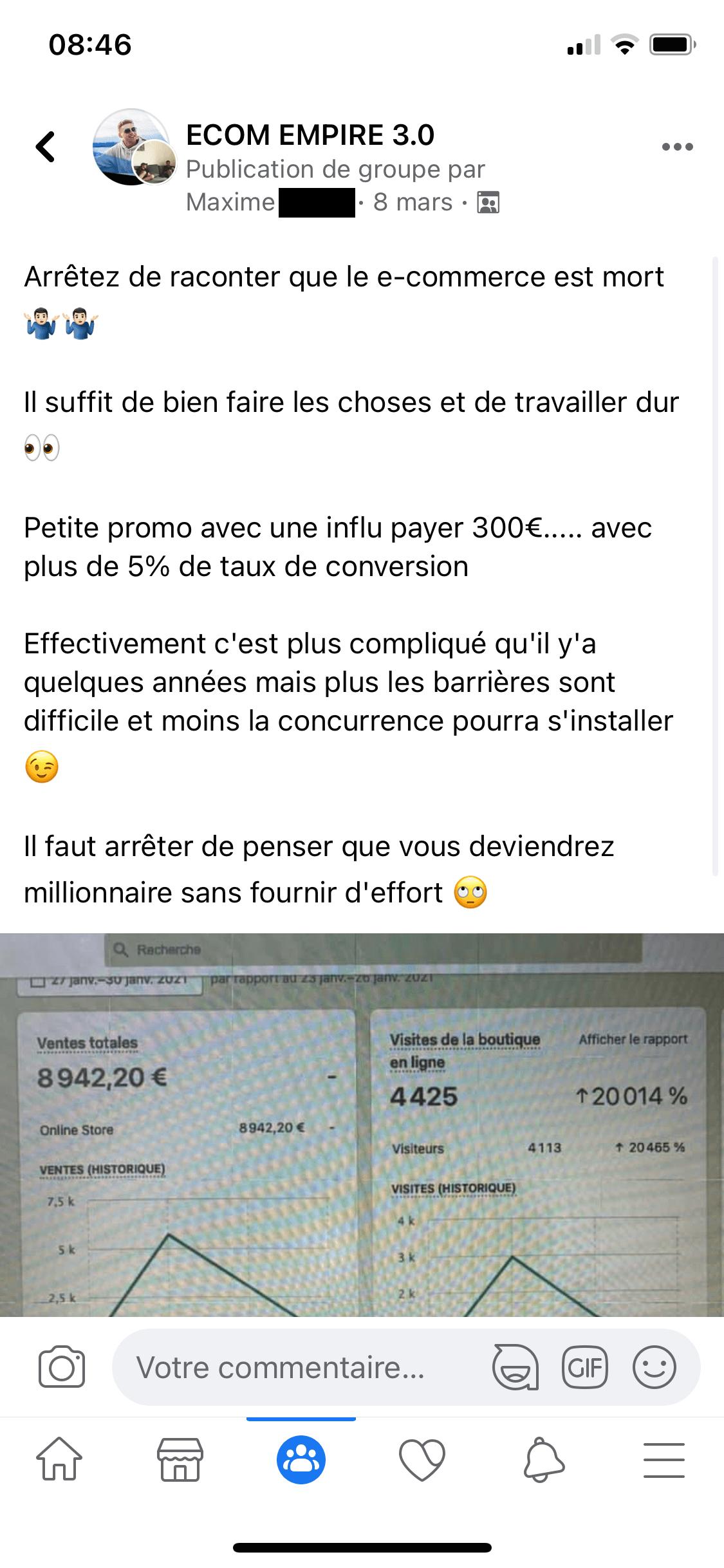Switch to the Groups tab
This screenshot has width=724, height=1568.
point(301,1460)
